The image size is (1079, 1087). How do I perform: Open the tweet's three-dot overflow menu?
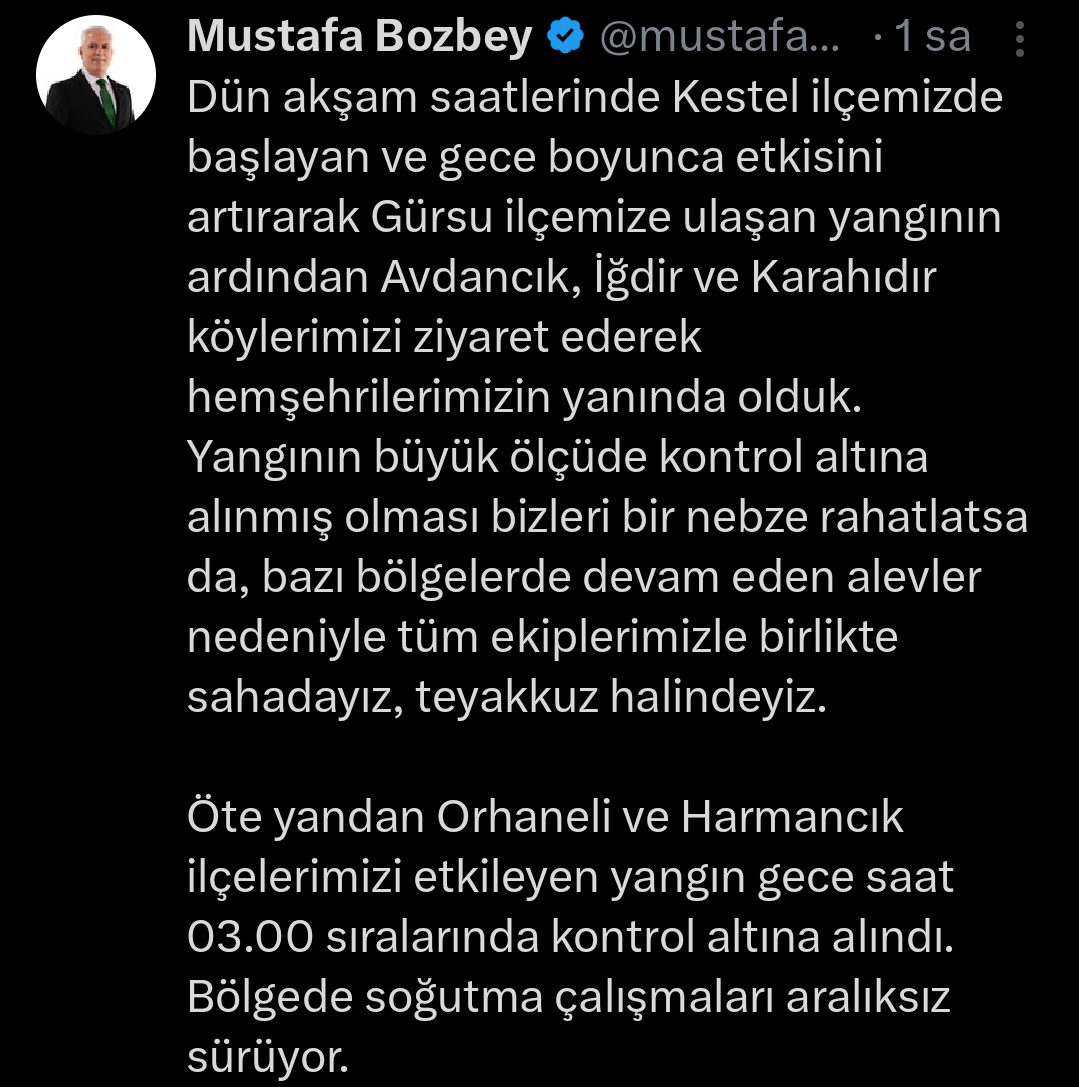tap(1019, 39)
